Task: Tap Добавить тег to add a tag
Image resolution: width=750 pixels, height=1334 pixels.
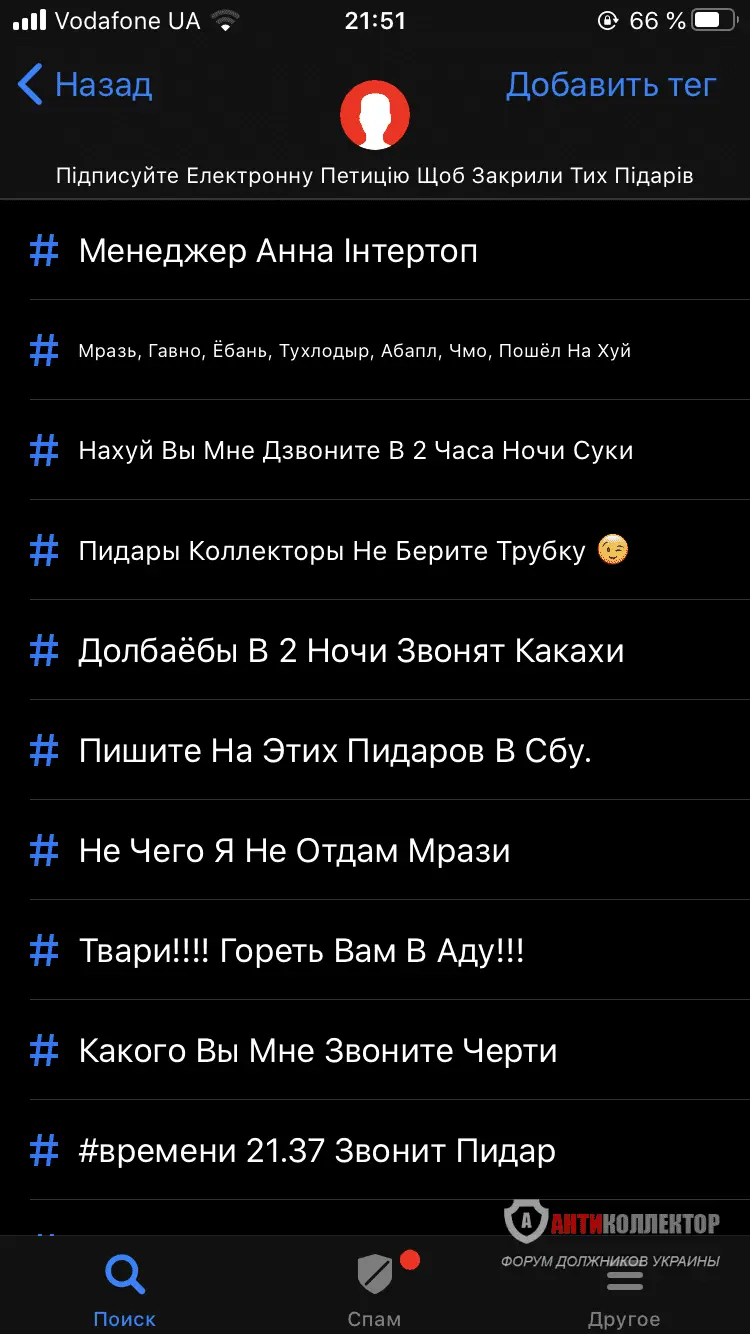Action: click(610, 85)
